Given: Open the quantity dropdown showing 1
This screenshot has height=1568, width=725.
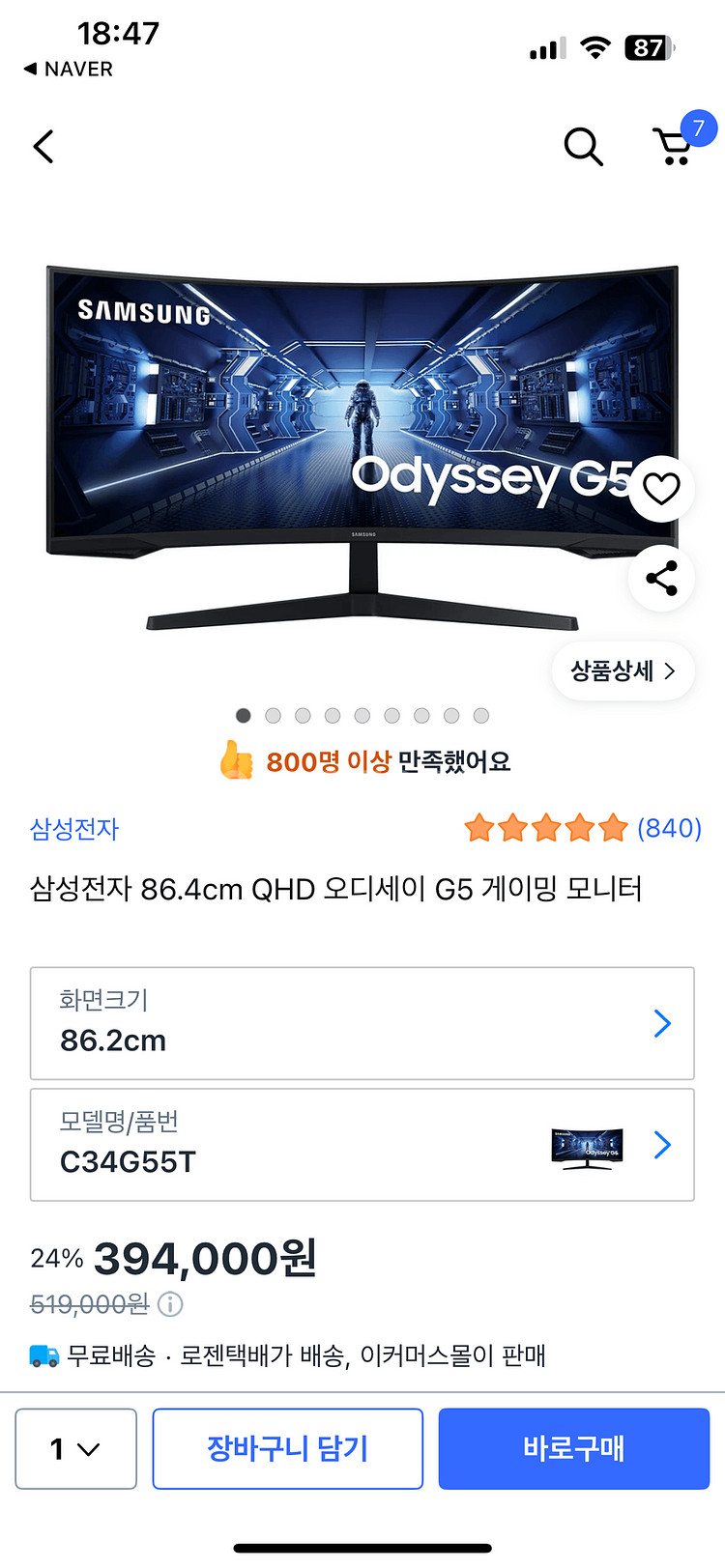Looking at the screenshot, I should point(75,1448).
